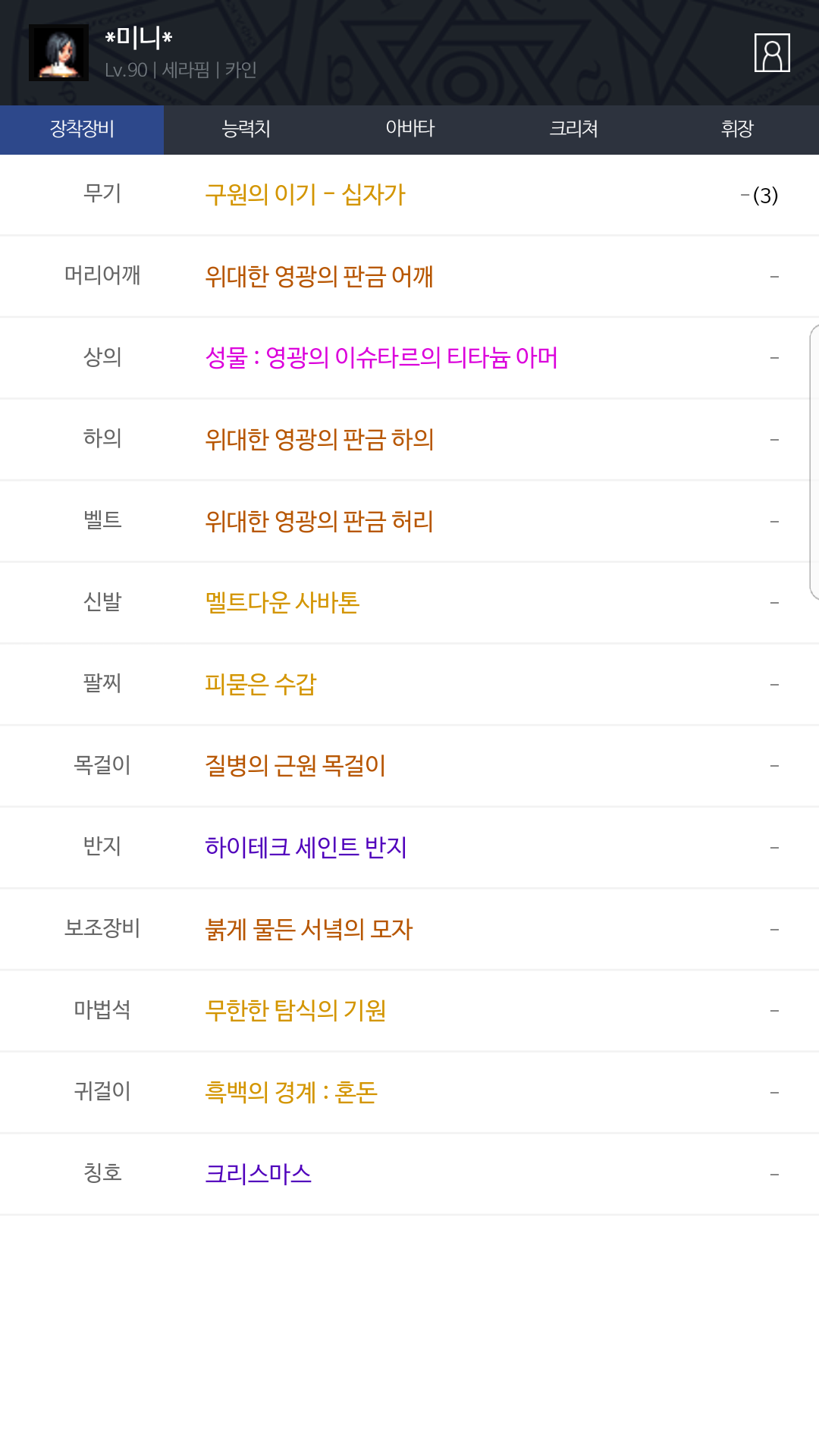View 흑백의 경계 : 혼돈 earring
819x1456 pixels.
(x=291, y=1093)
